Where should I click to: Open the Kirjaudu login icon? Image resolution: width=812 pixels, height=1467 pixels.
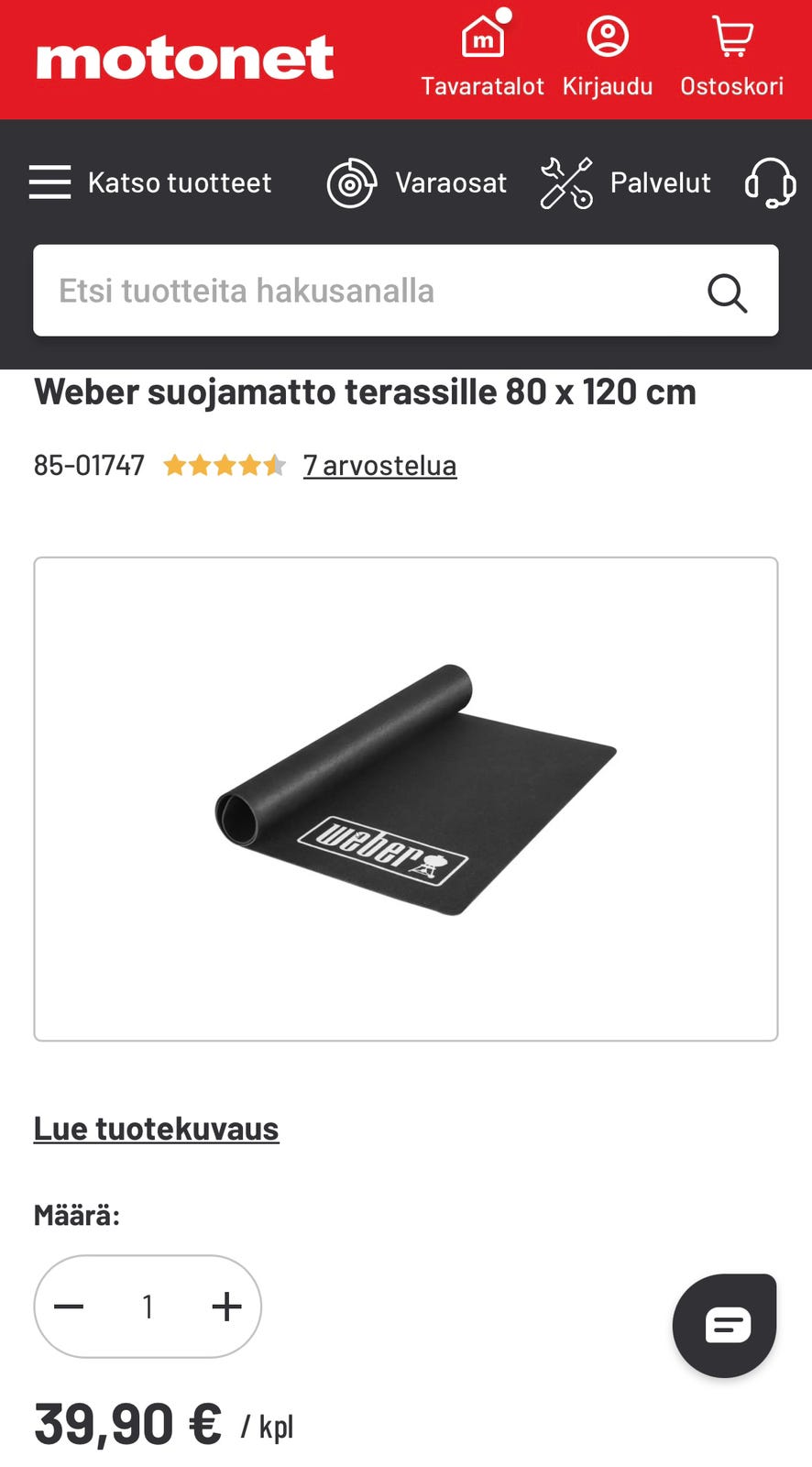pos(608,39)
